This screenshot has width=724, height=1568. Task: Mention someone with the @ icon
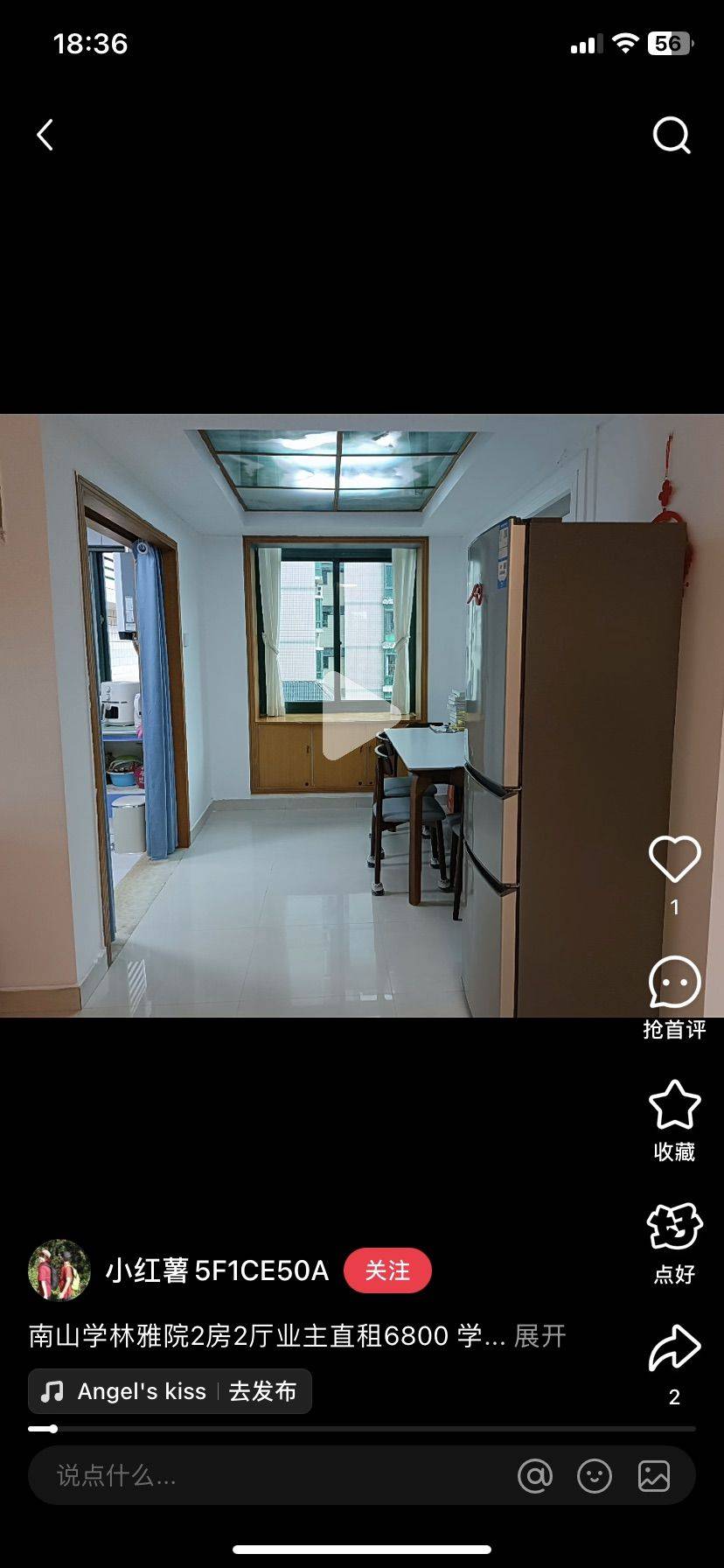tap(535, 1476)
